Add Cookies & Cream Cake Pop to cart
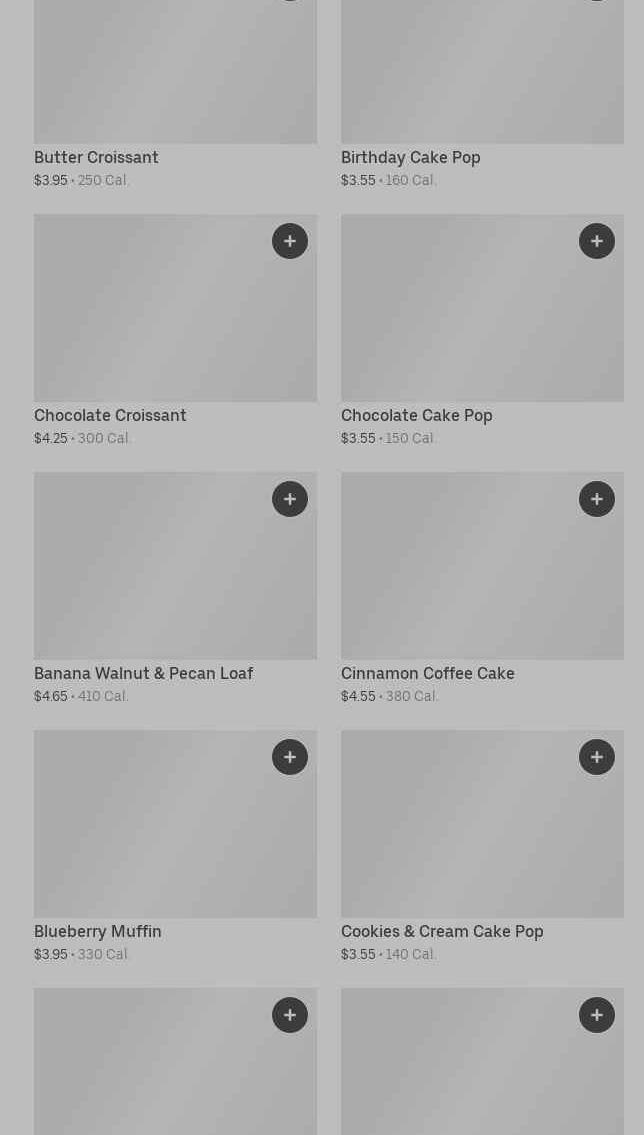 pyautogui.click(x=597, y=757)
